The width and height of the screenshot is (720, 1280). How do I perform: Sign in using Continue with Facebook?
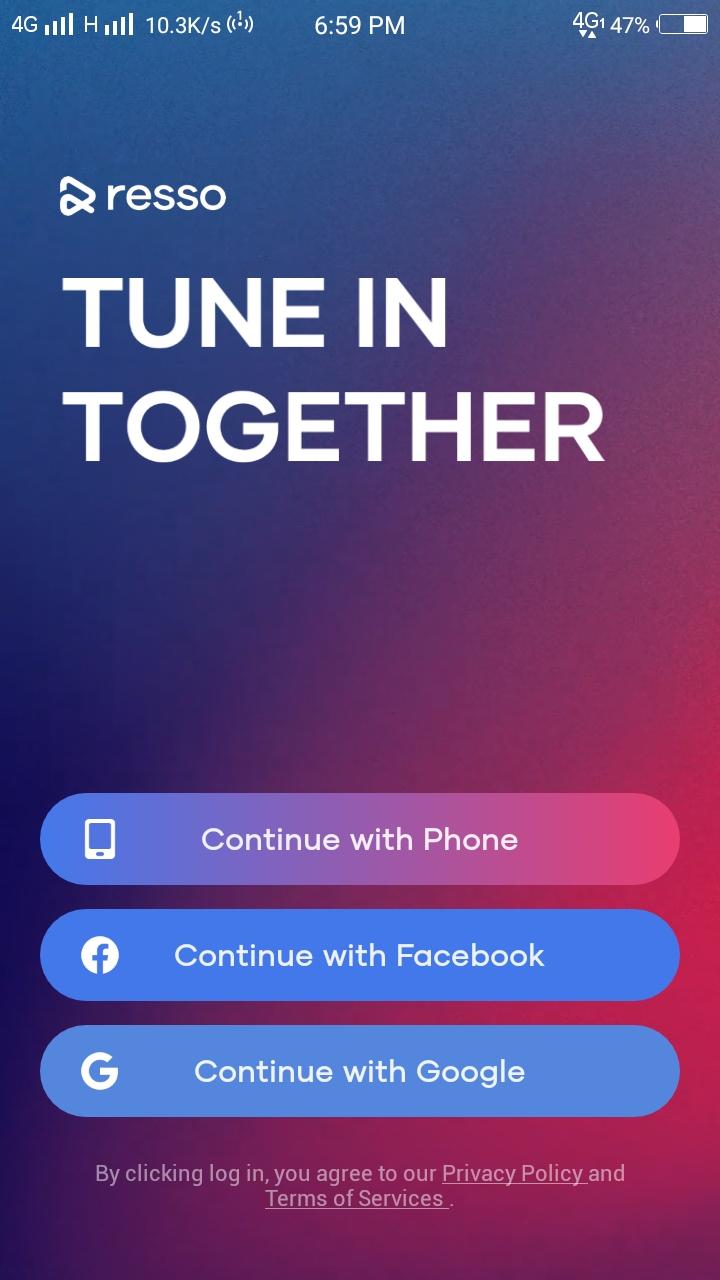point(360,955)
